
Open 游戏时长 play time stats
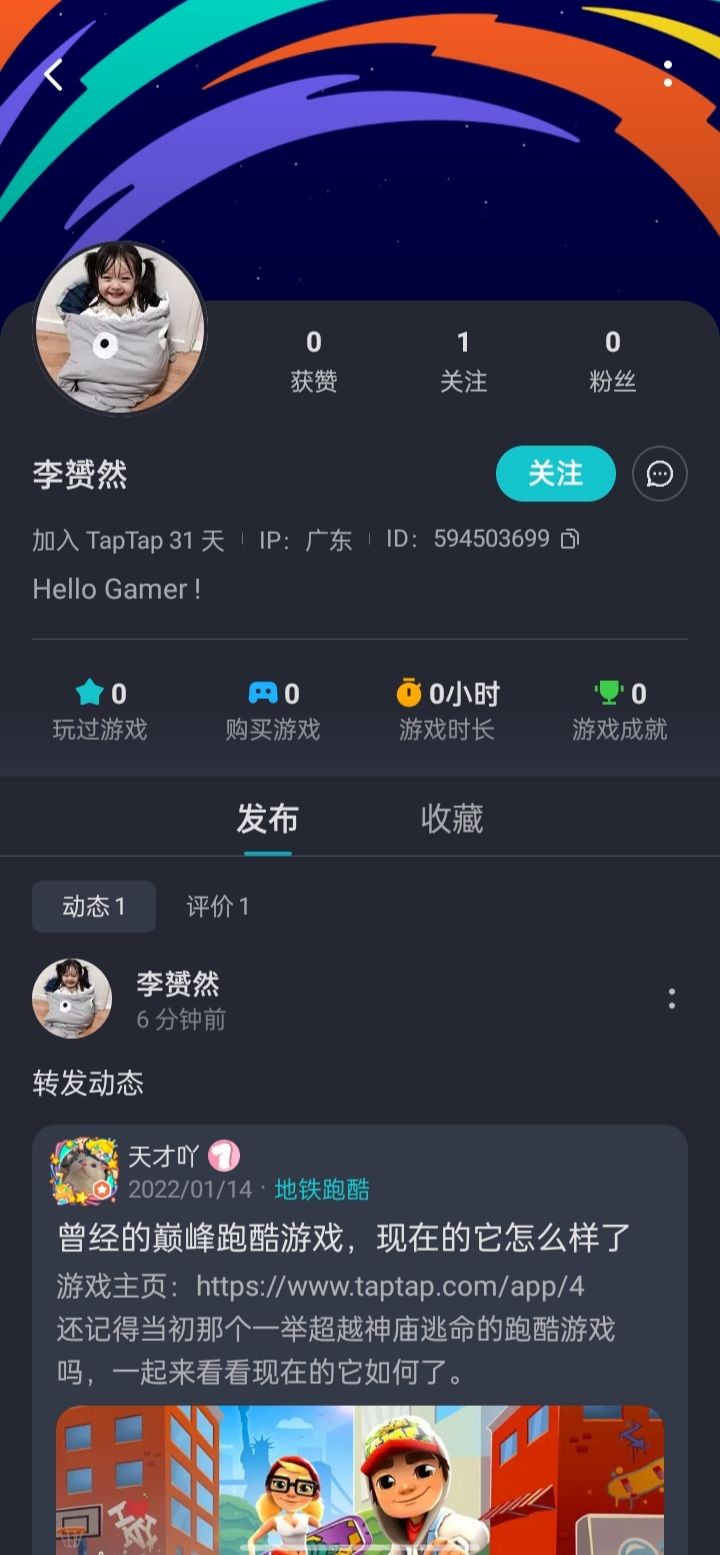click(447, 710)
